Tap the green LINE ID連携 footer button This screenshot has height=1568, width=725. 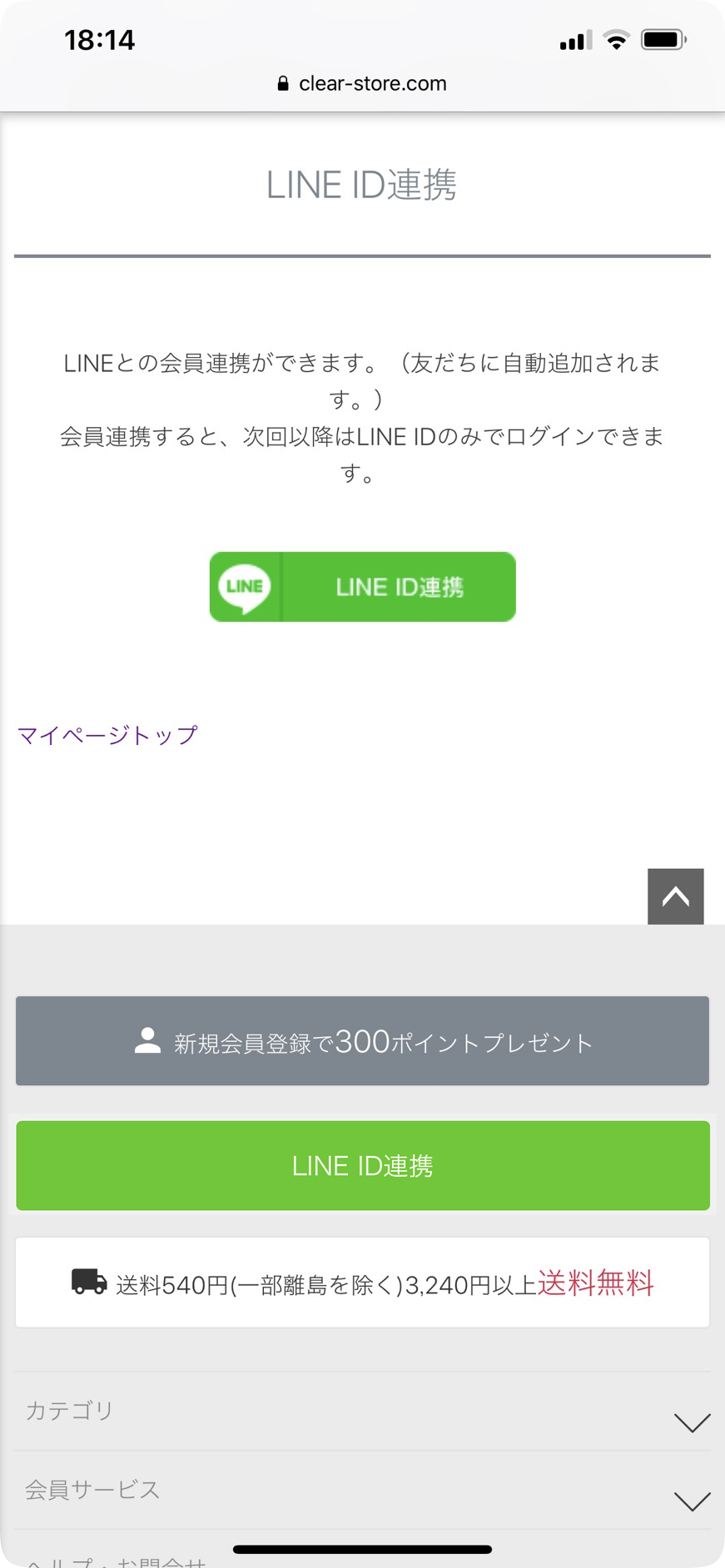(x=362, y=1165)
